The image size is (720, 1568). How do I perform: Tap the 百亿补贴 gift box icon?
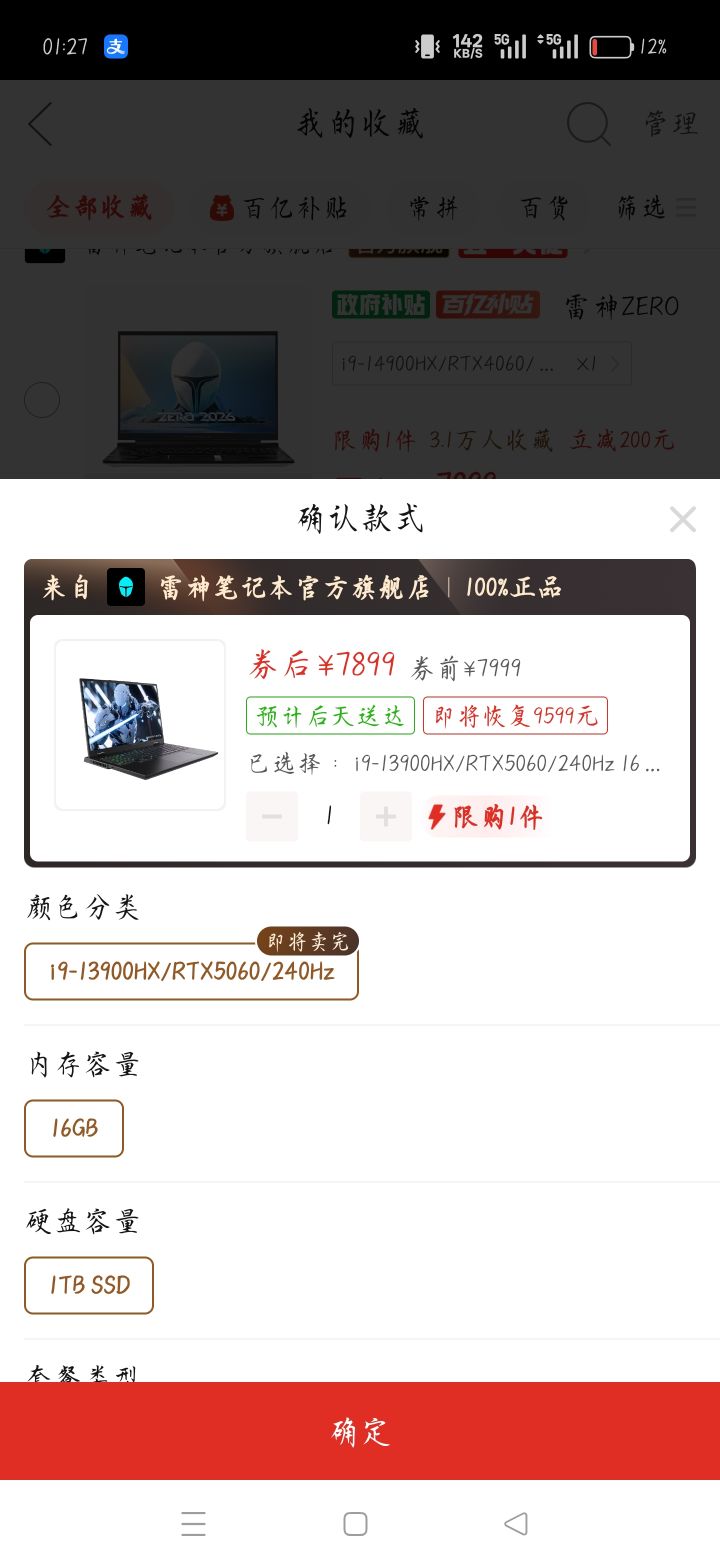[x=222, y=207]
